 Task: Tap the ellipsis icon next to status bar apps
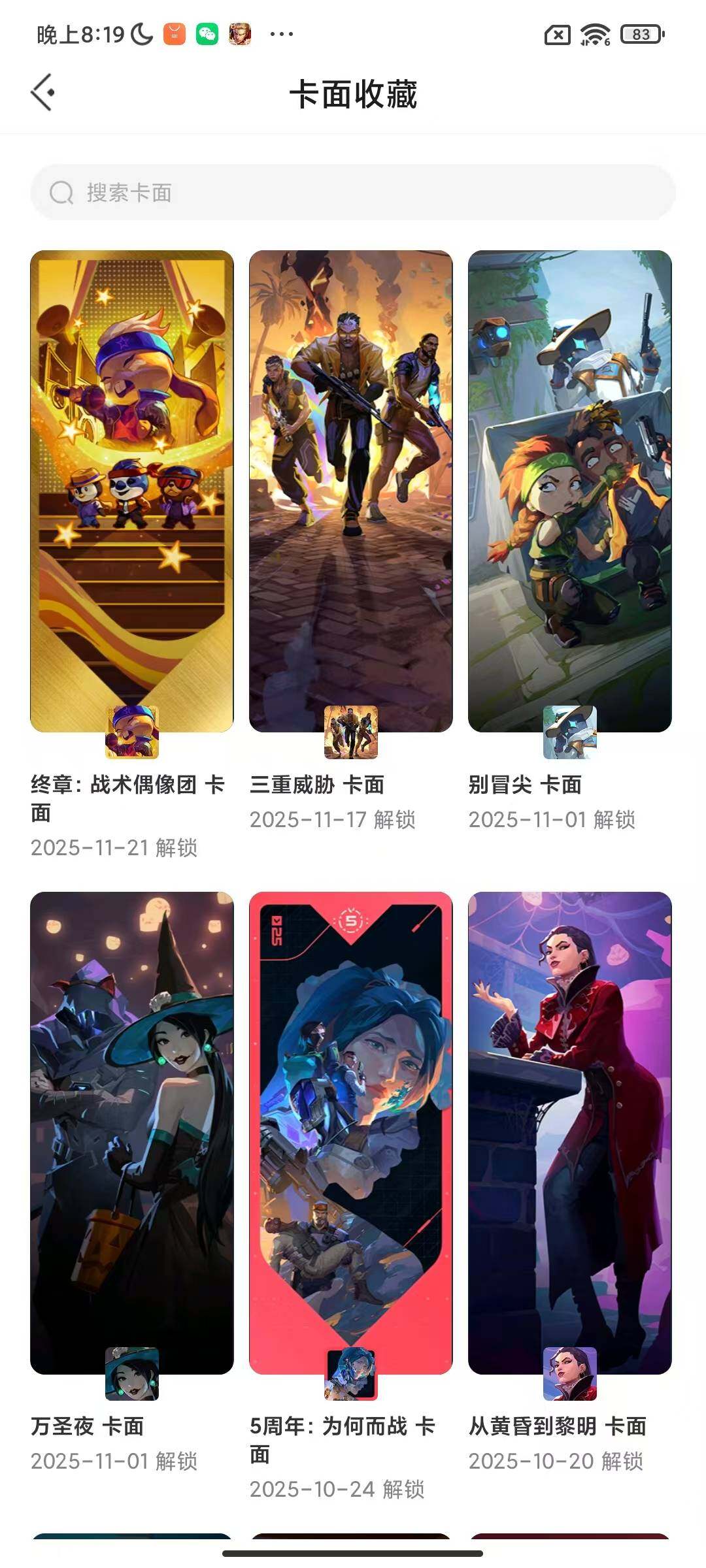tap(282, 34)
